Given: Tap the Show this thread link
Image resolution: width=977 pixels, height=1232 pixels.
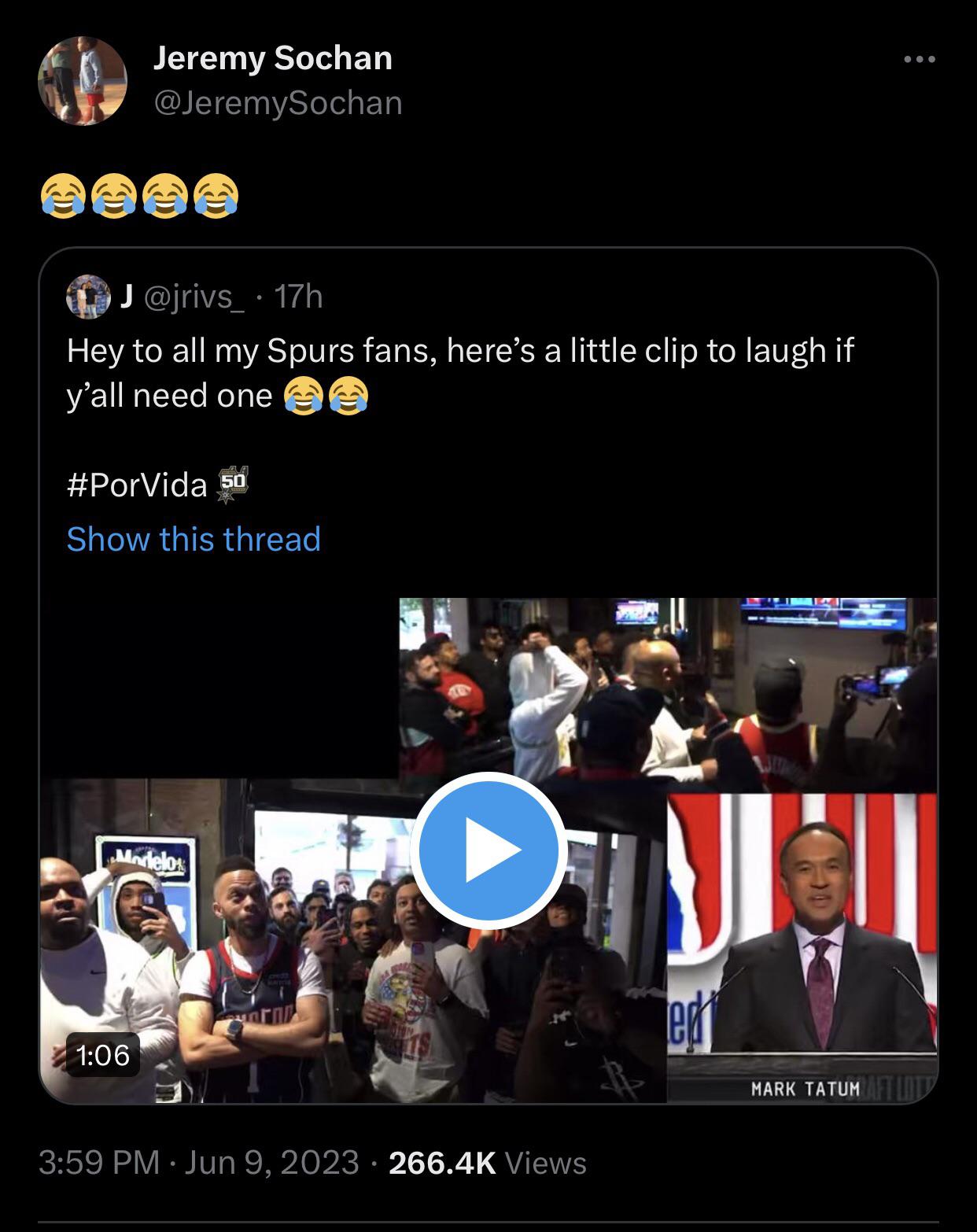Looking at the screenshot, I should [194, 540].
